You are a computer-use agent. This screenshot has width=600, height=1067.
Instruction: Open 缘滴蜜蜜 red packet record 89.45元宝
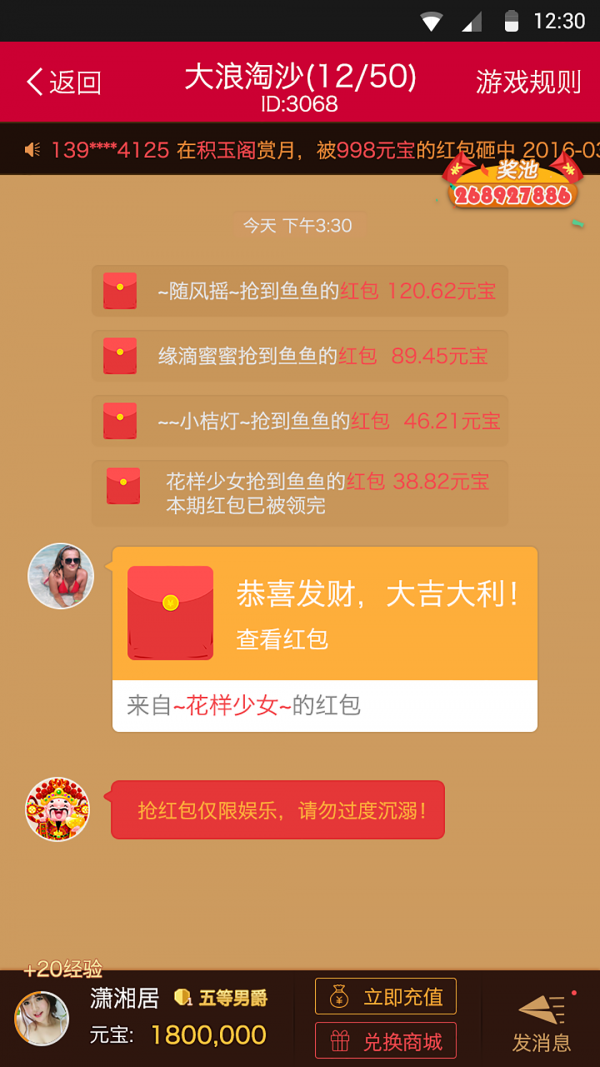(x=300, y=356)
